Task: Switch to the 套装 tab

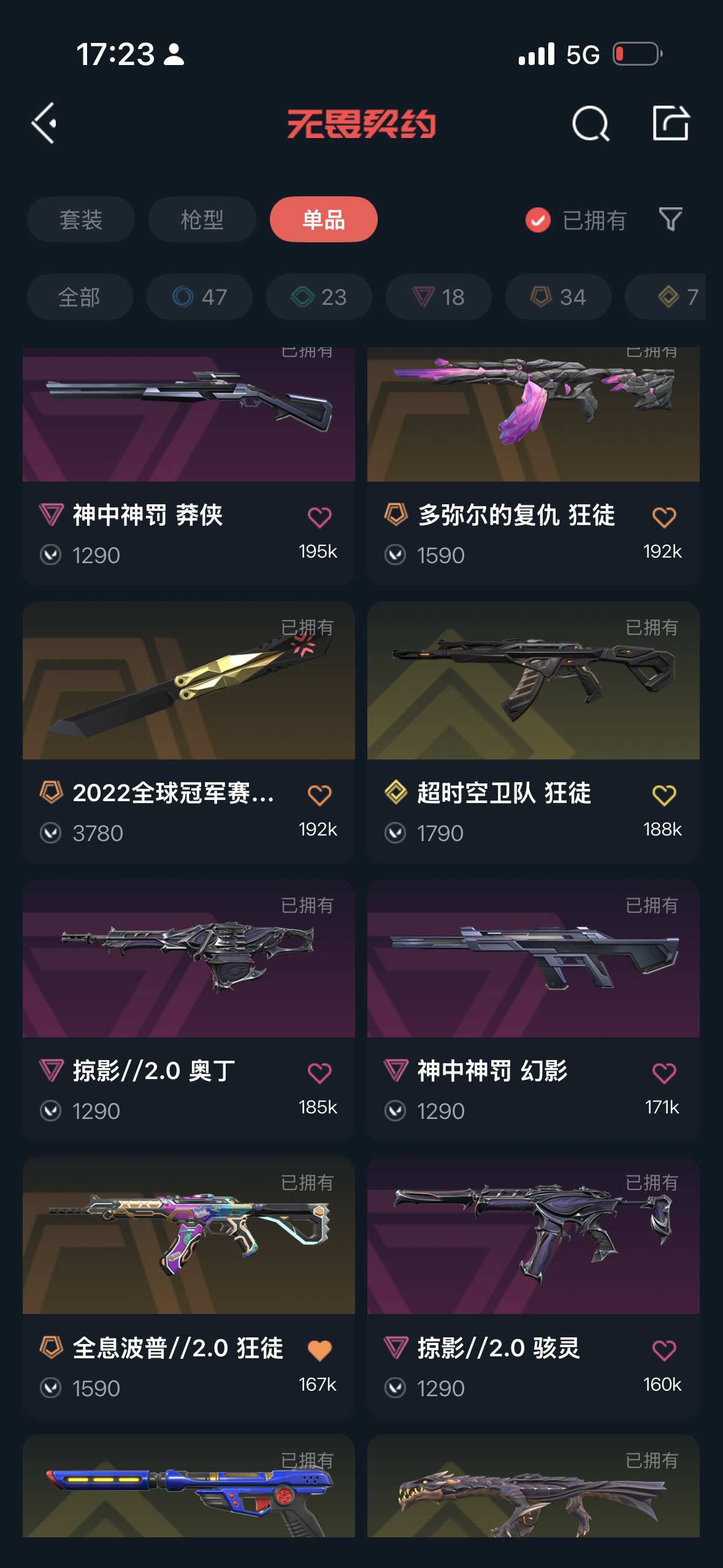Action: click(80, 219)
